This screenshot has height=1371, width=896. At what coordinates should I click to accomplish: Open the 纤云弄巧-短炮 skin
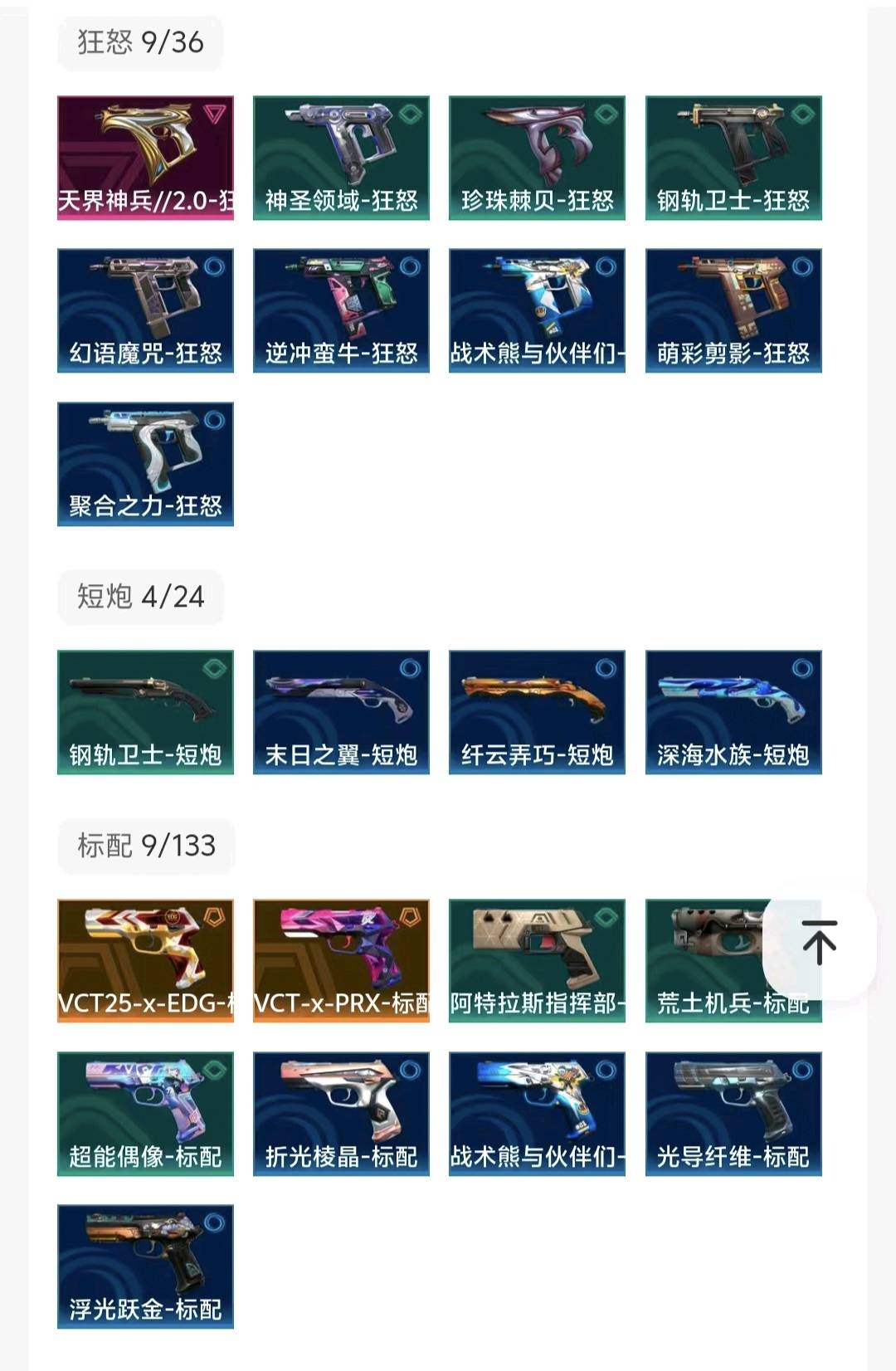click(537, 712)
